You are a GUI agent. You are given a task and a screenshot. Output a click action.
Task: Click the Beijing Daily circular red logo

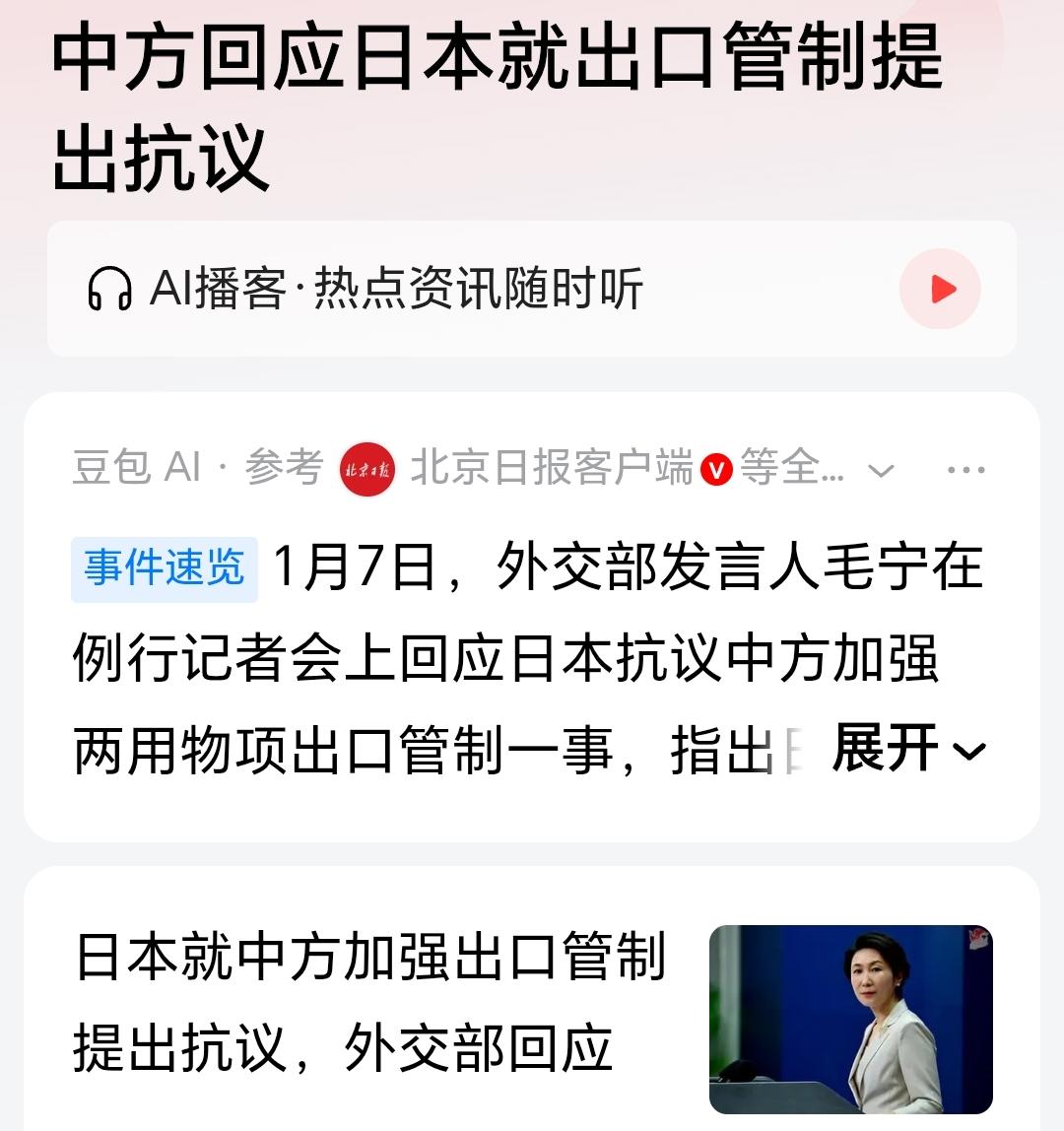pyautogui.click(x=366, y=470)
